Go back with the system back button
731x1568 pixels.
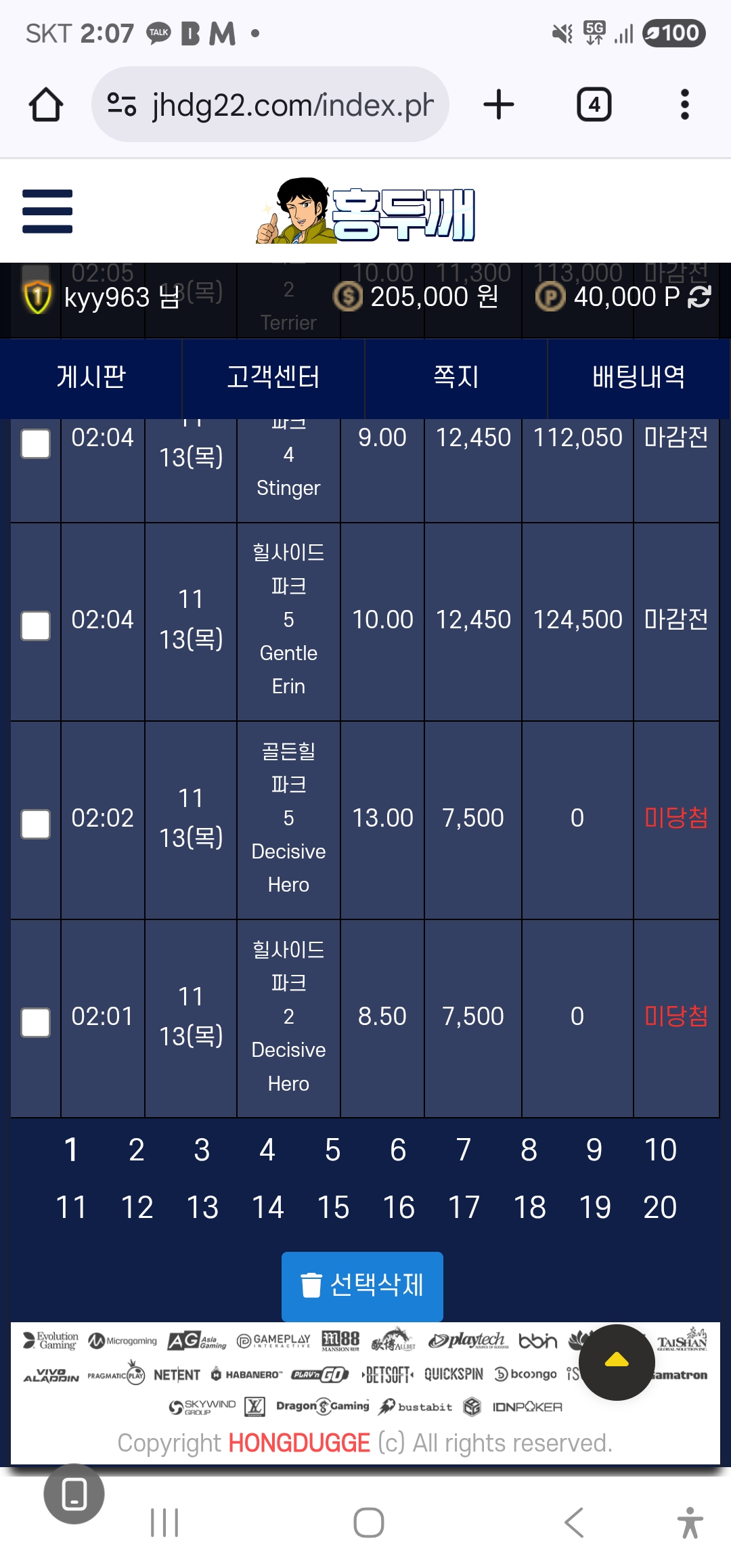[x=574, y=1523]
